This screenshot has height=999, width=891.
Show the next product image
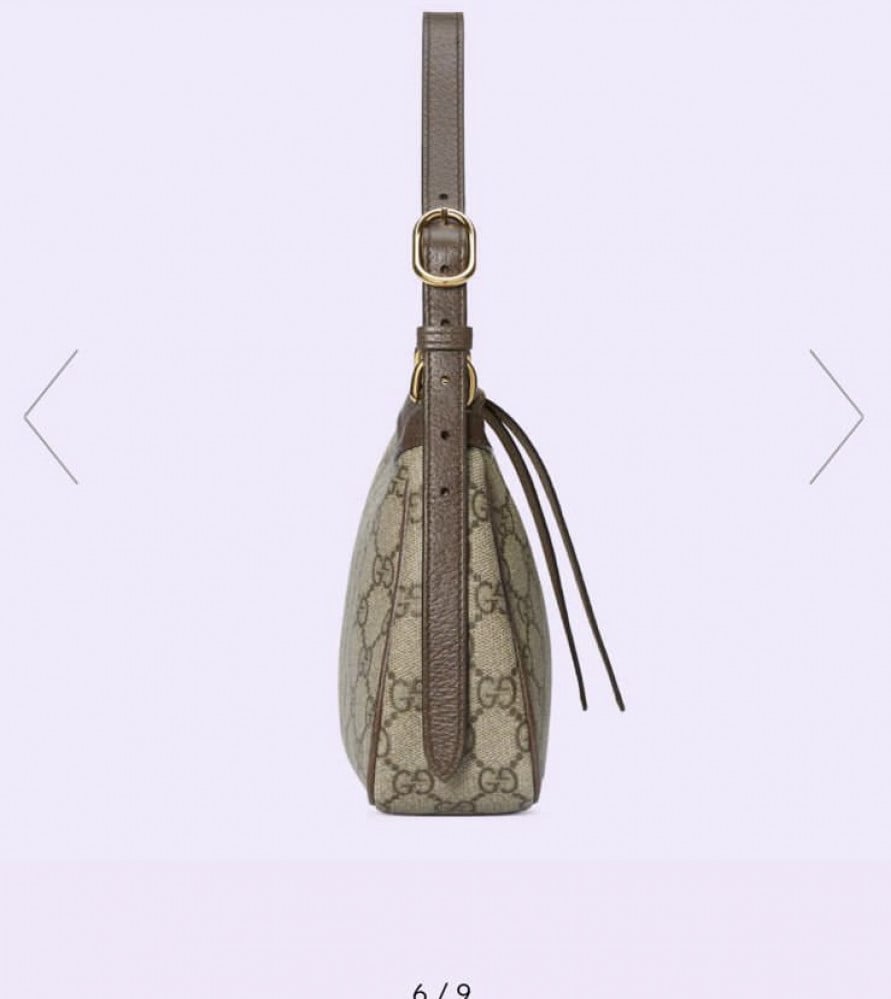(836, 417)
